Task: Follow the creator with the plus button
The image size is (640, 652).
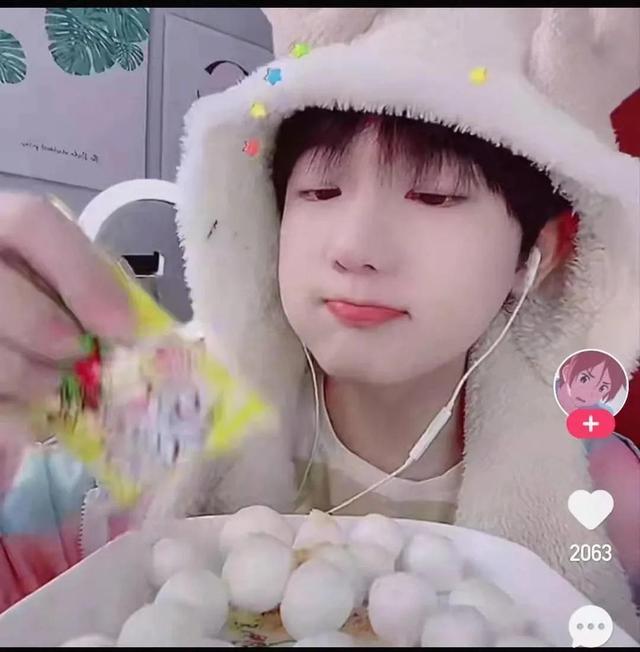Action: click(591, 424)
